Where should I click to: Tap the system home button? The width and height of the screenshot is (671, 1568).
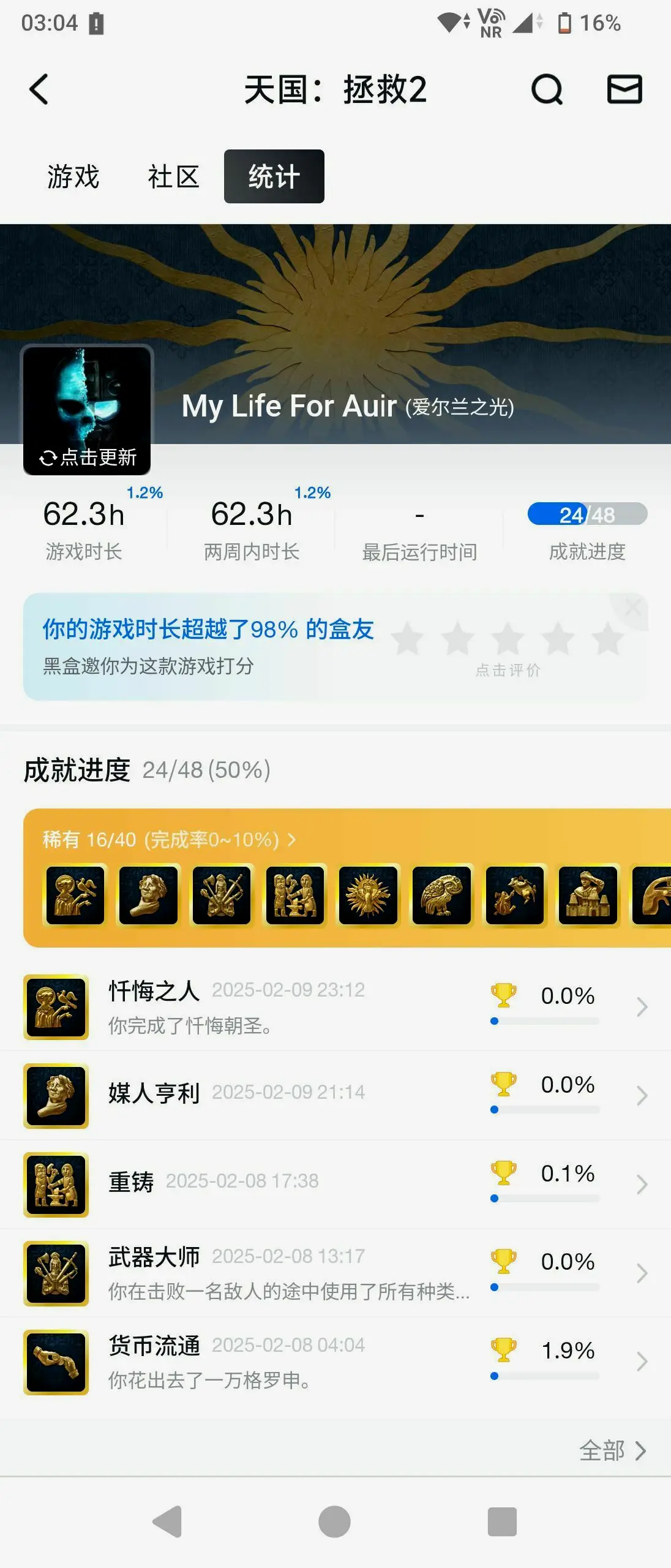tap(334, 1521)
